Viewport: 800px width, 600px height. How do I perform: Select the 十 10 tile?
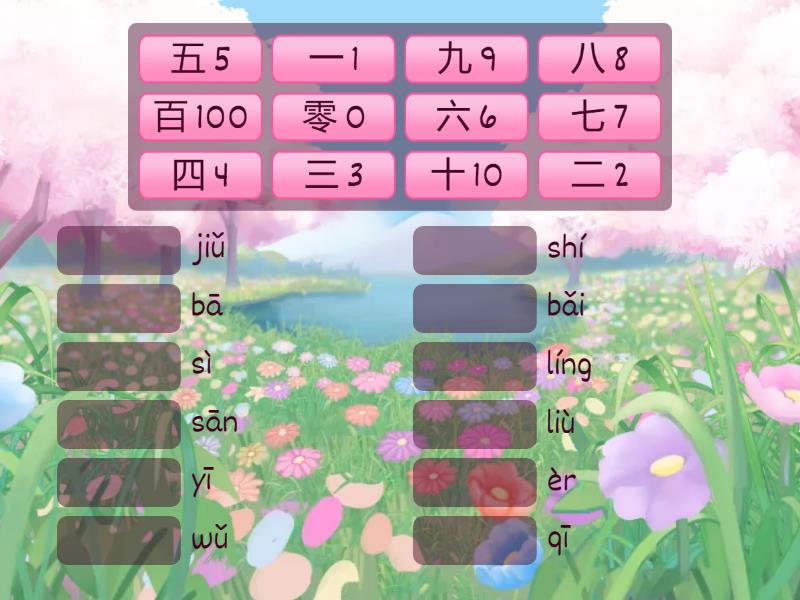click(466, 175)
